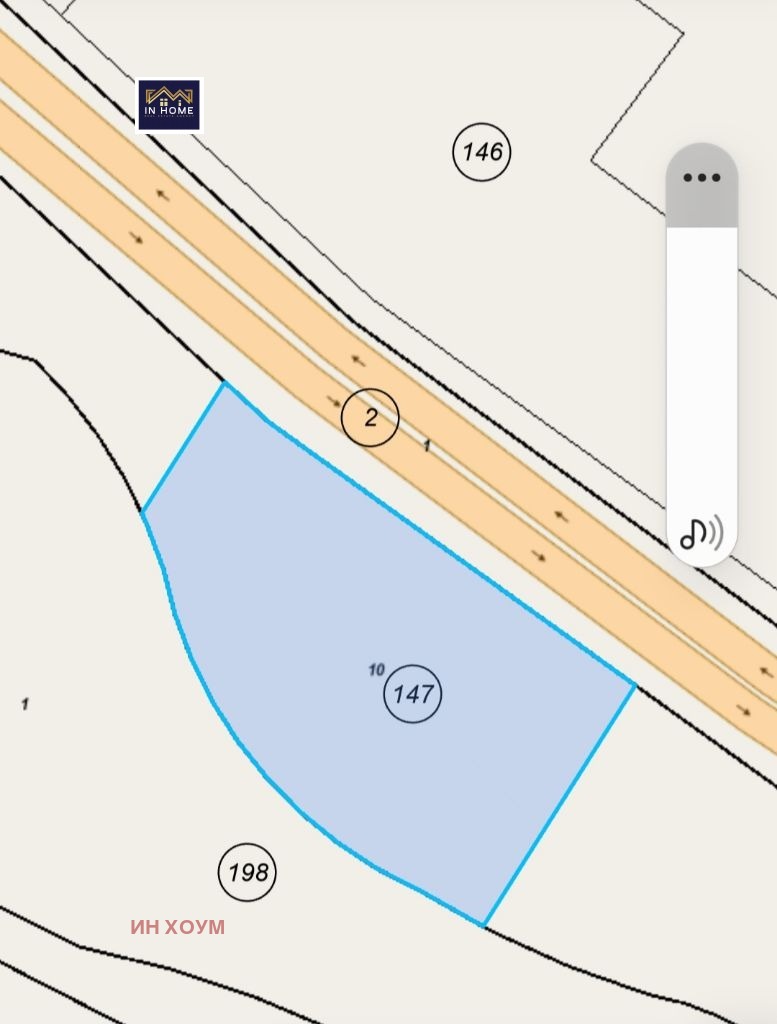
Task: Open the context menu on marker 146
Action: pos(479,151)
